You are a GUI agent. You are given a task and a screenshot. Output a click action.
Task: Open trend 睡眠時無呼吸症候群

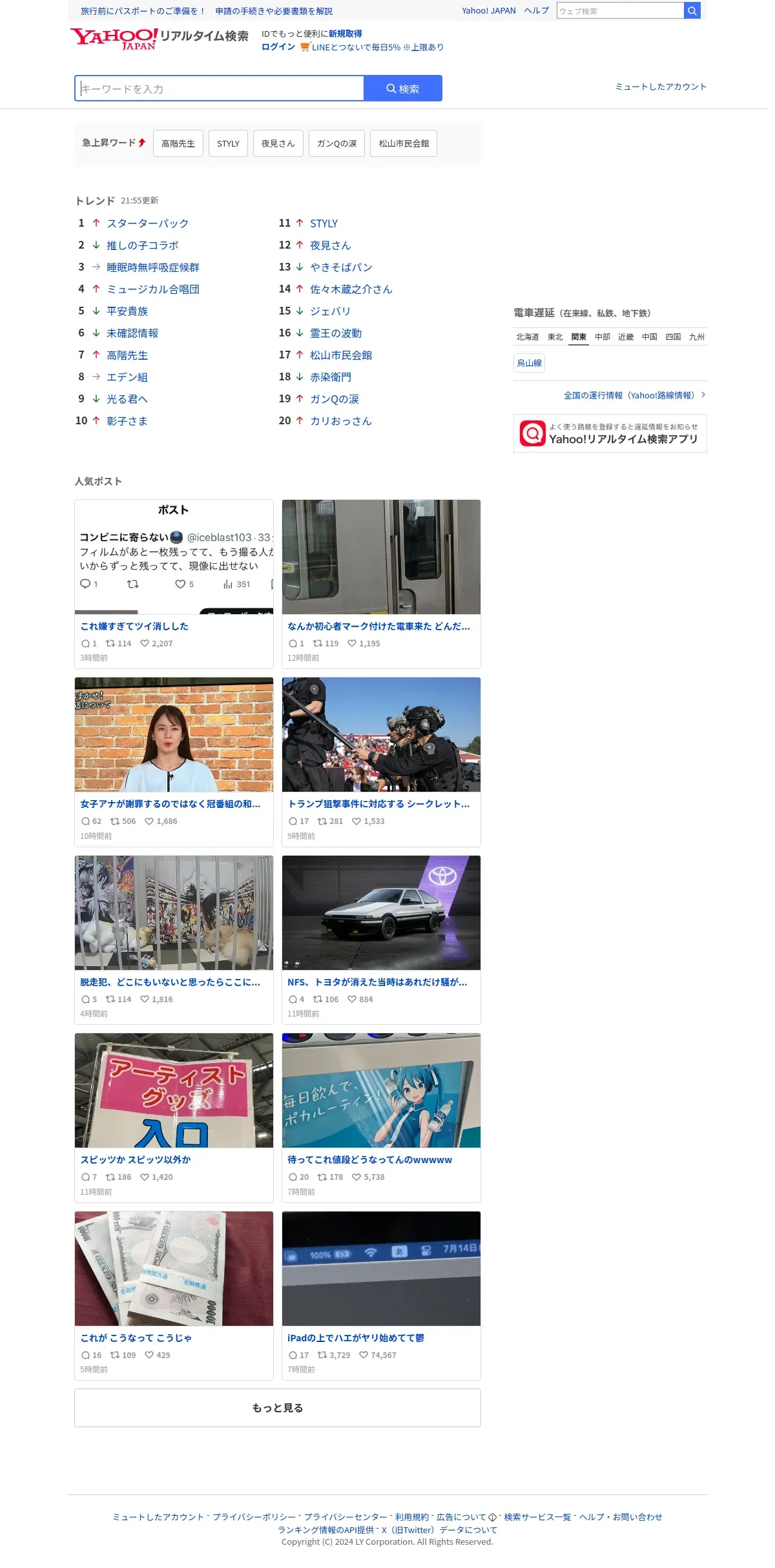click(x=153, y=267)
